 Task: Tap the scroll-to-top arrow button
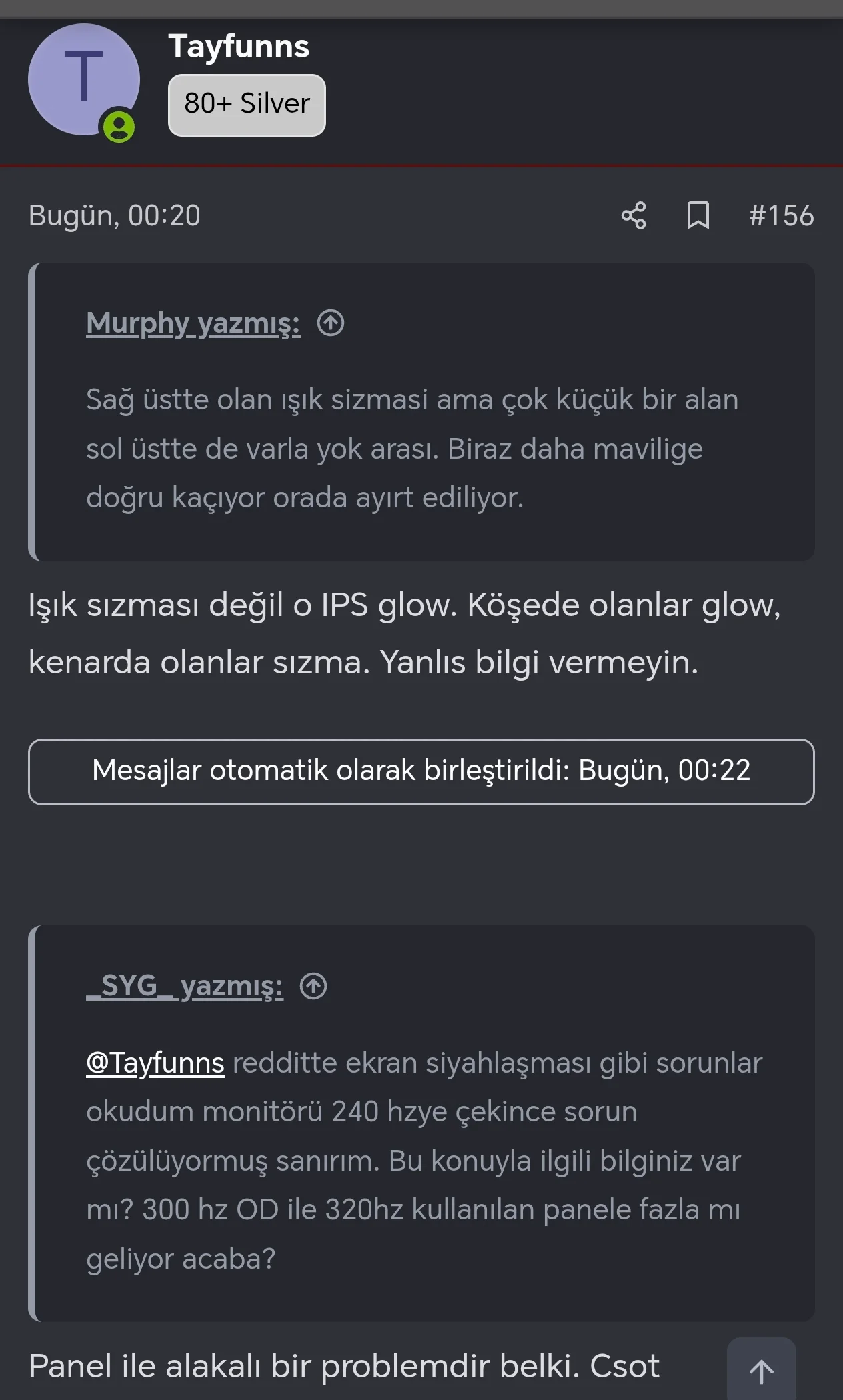point(761,1371)
